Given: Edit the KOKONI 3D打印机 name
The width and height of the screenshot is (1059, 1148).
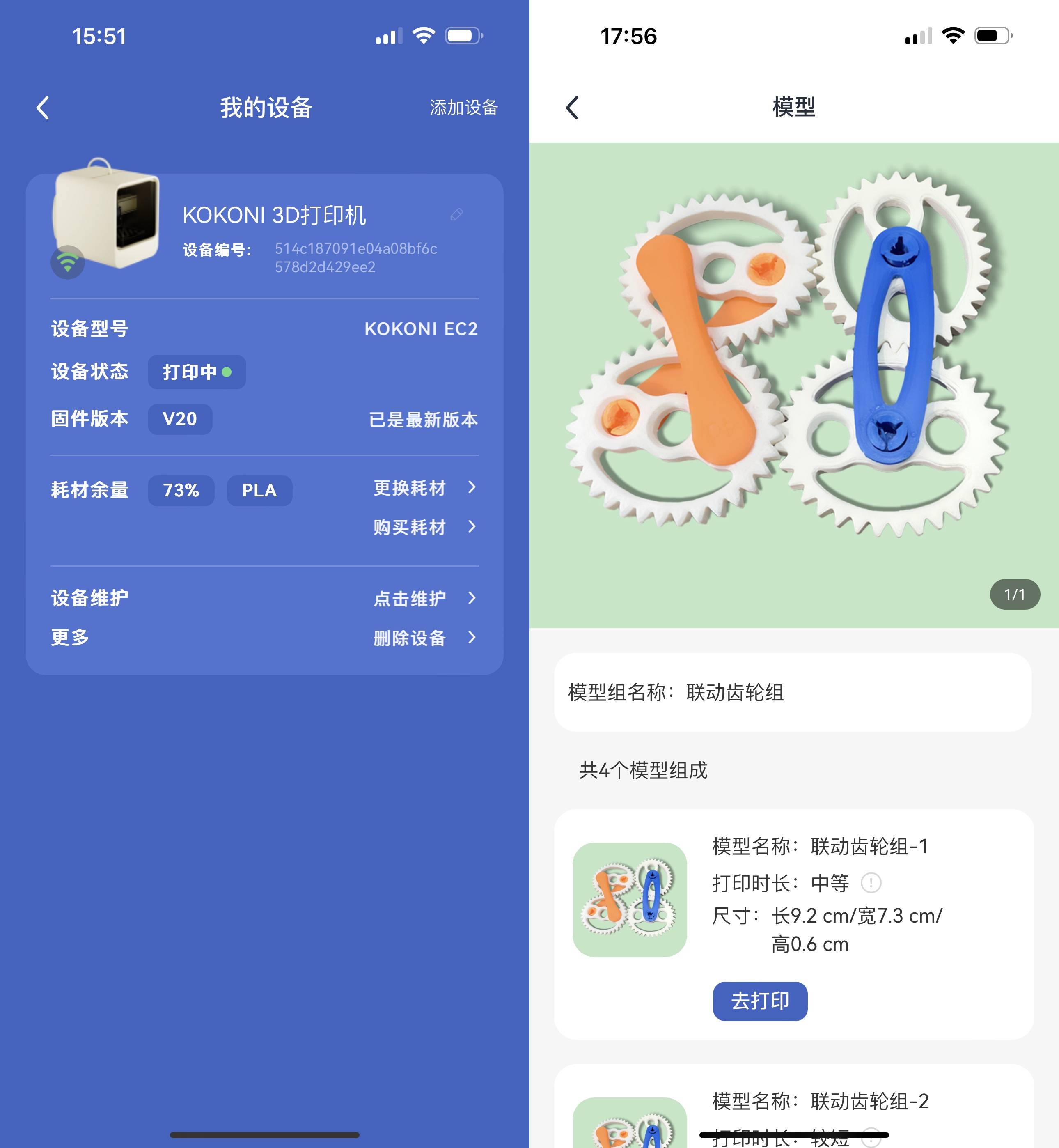Looking at the screenshot, I should tap(456, 215).
